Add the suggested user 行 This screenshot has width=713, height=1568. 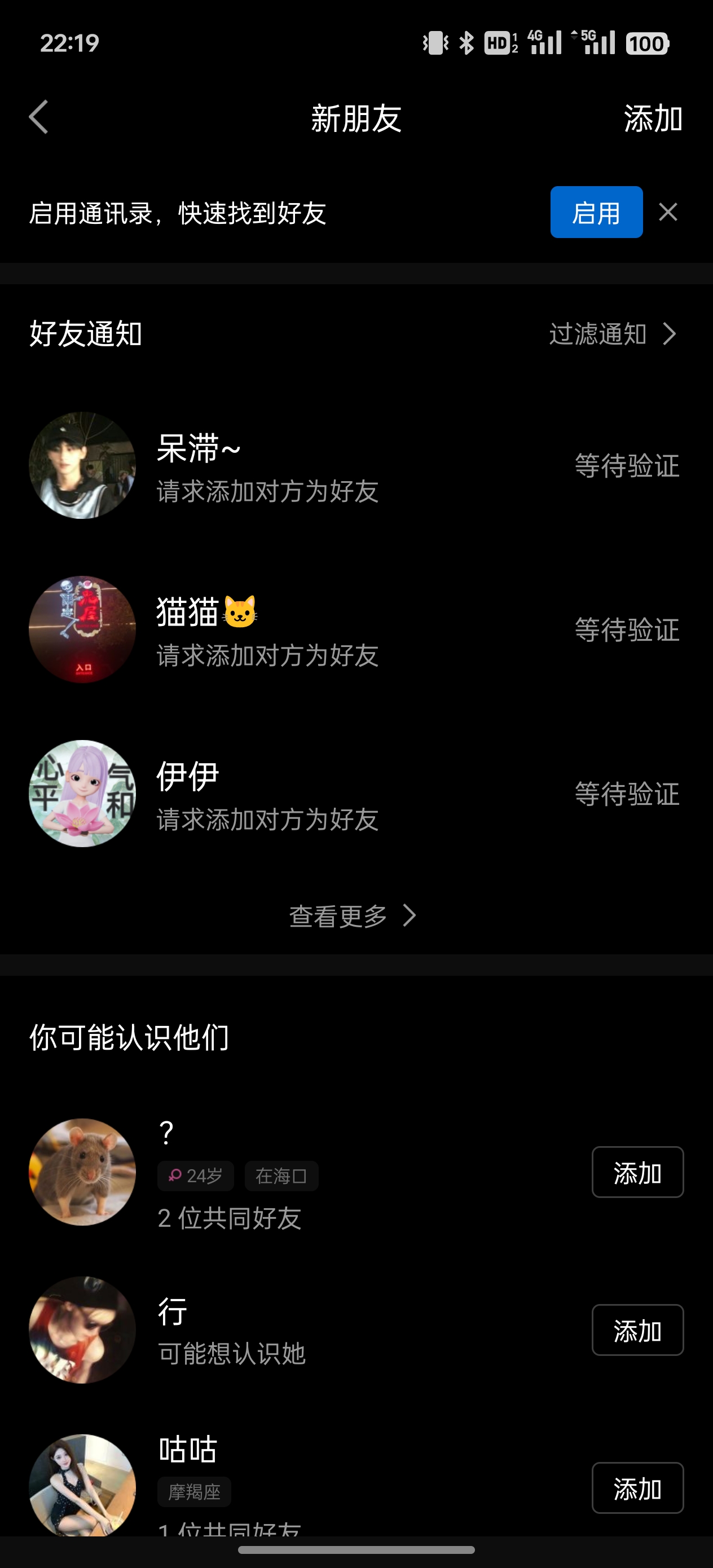pyautogui.click(x=637, y=1331)
